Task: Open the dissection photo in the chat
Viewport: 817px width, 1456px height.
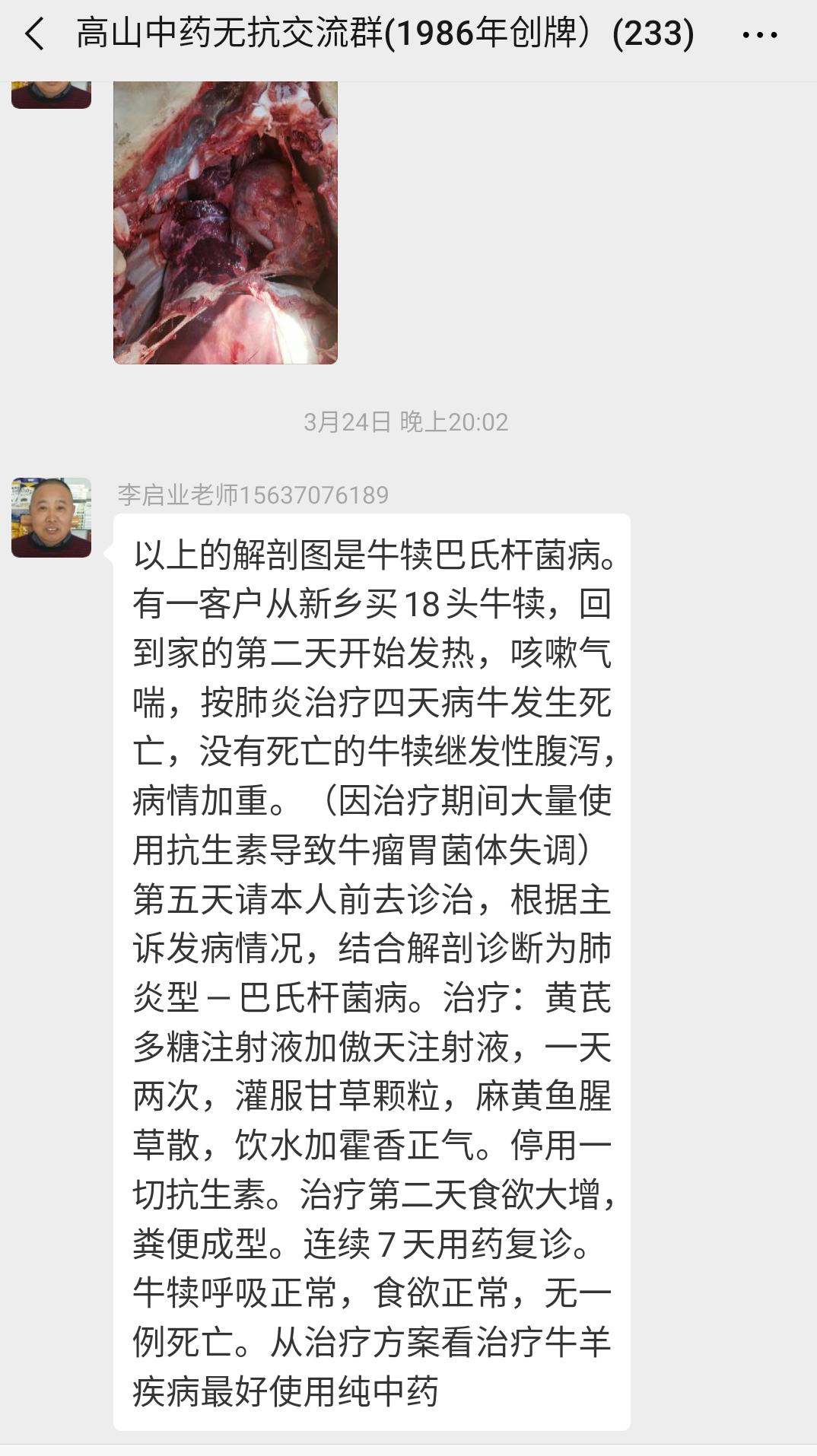Action: (x=225, y=222)
